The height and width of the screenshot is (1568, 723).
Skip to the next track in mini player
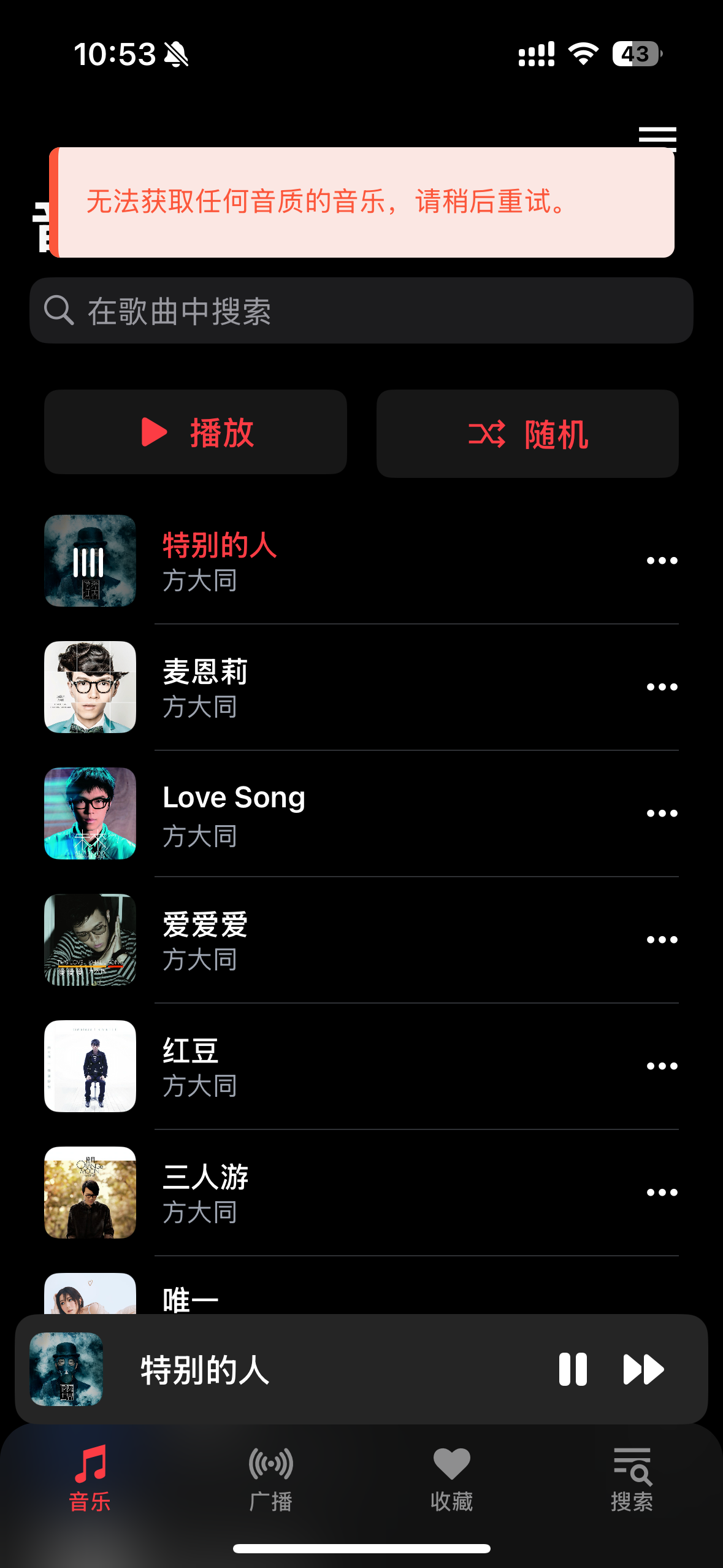click(645, 1369)
